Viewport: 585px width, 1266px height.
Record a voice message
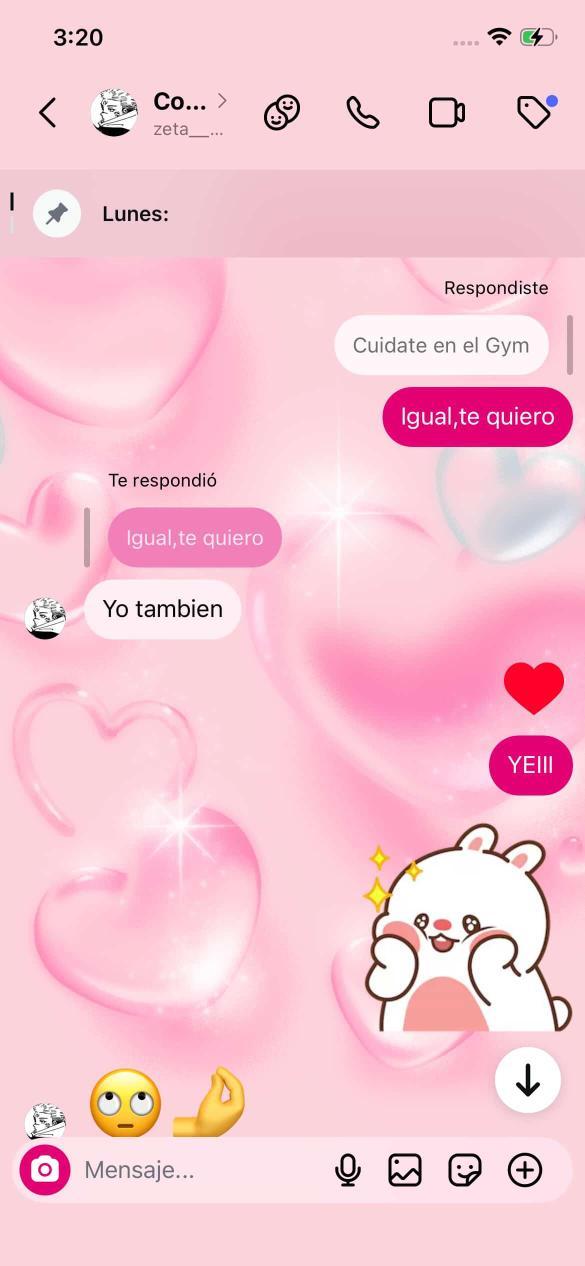(x=347, y=1170)
